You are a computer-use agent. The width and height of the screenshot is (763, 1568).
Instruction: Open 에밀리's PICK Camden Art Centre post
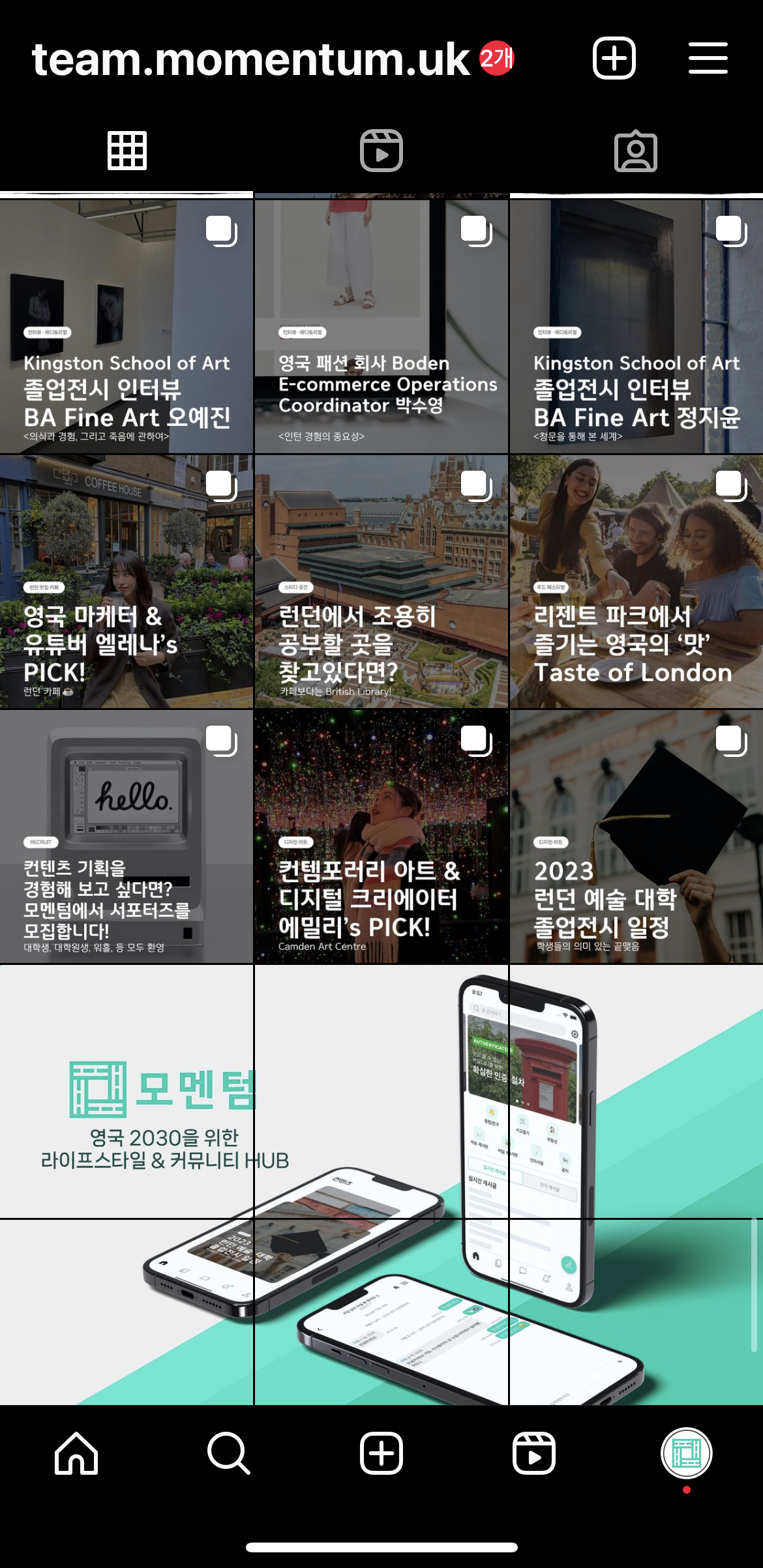click(381, 836)
